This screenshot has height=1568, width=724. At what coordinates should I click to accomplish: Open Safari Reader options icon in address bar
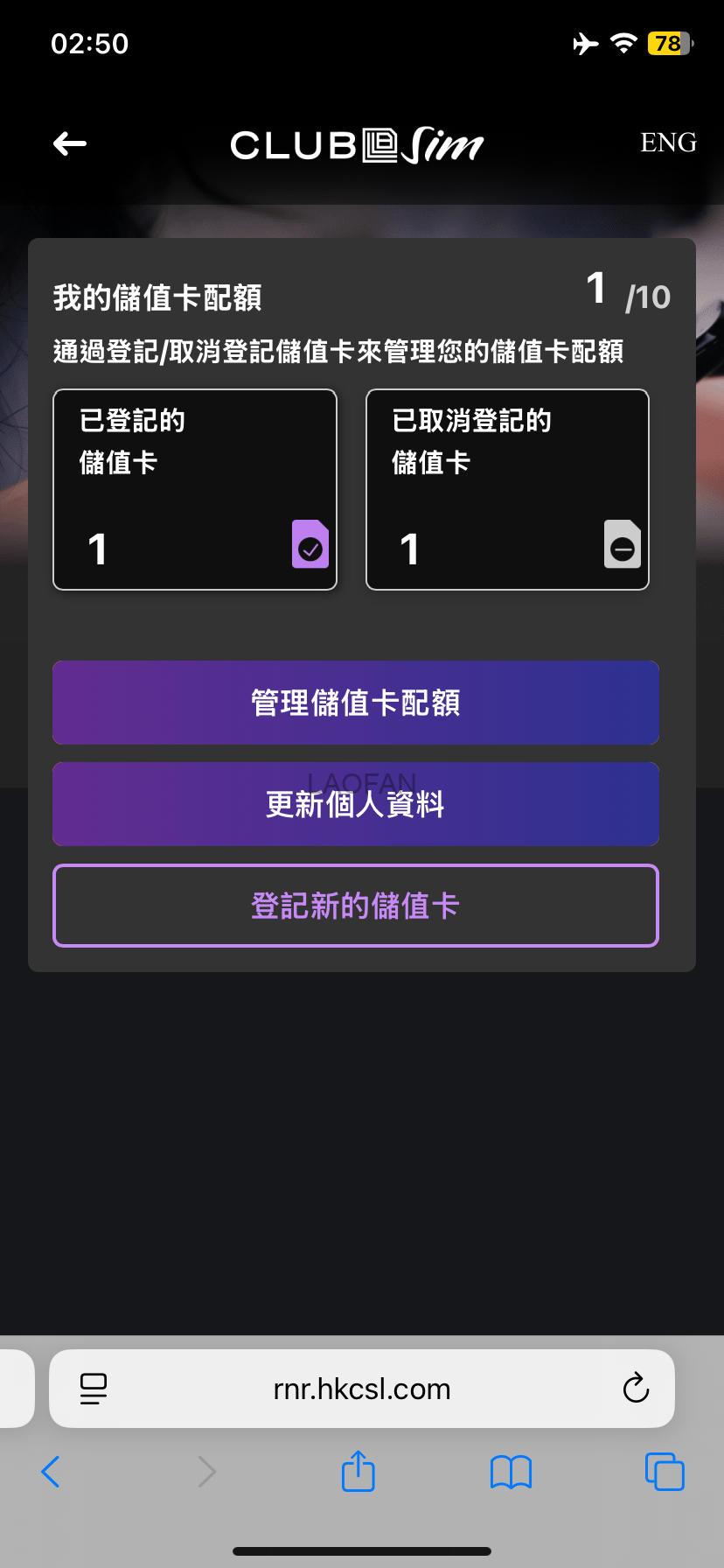pos(94,1389)
